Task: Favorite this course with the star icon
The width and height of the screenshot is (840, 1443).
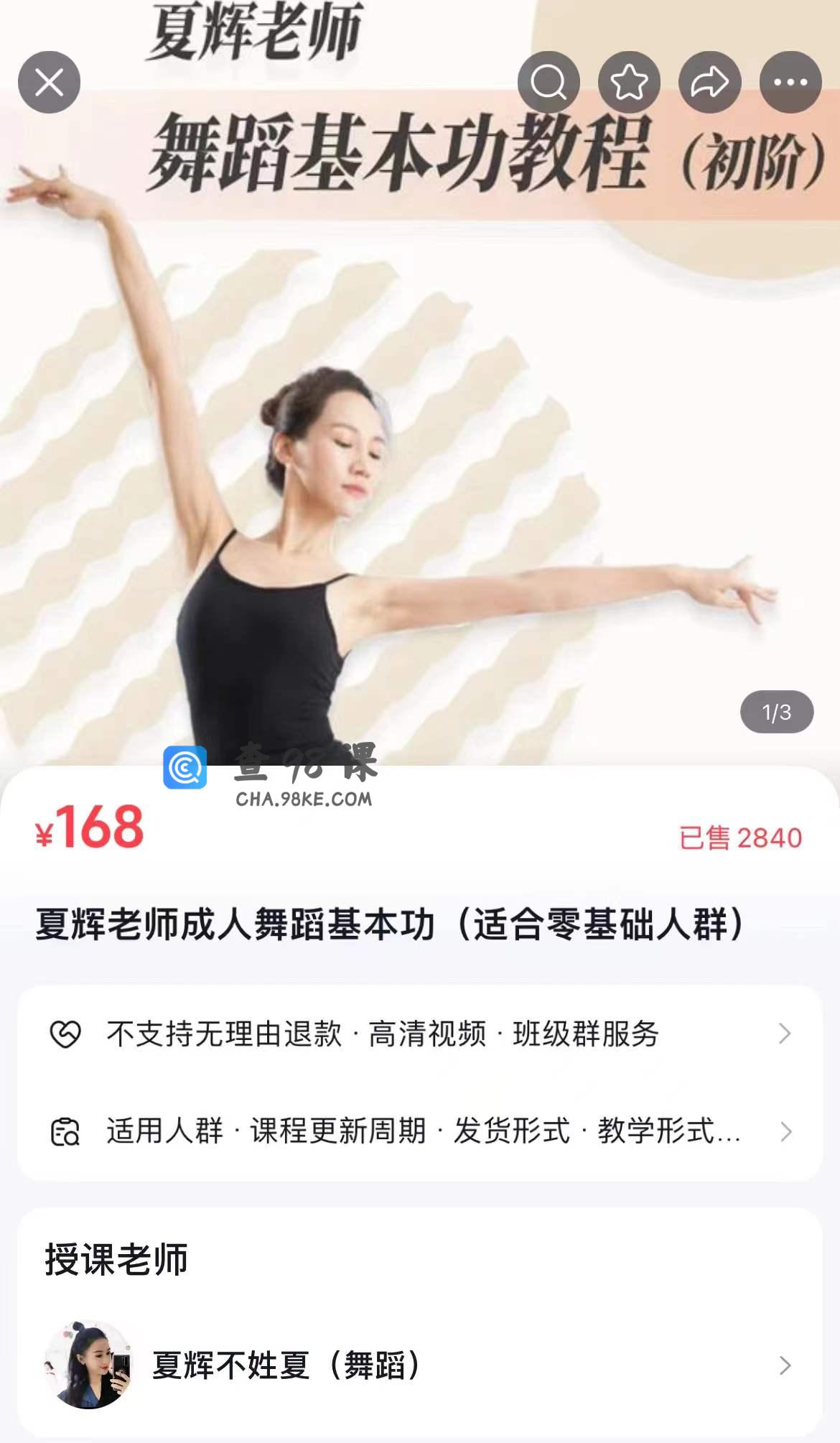Action: pyautogui.click(x=629, y=82)
